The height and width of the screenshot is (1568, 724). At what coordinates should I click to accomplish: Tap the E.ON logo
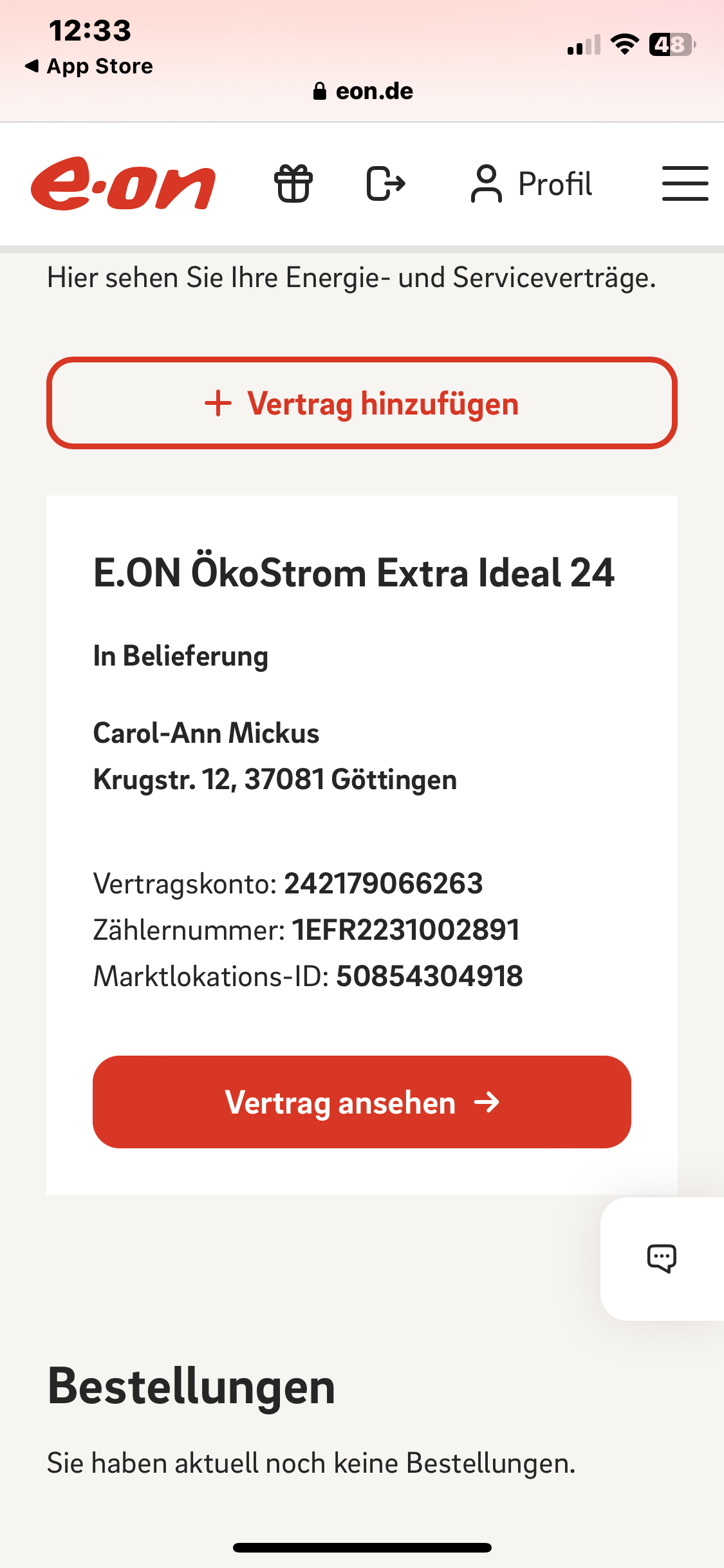tap(123, 183)
